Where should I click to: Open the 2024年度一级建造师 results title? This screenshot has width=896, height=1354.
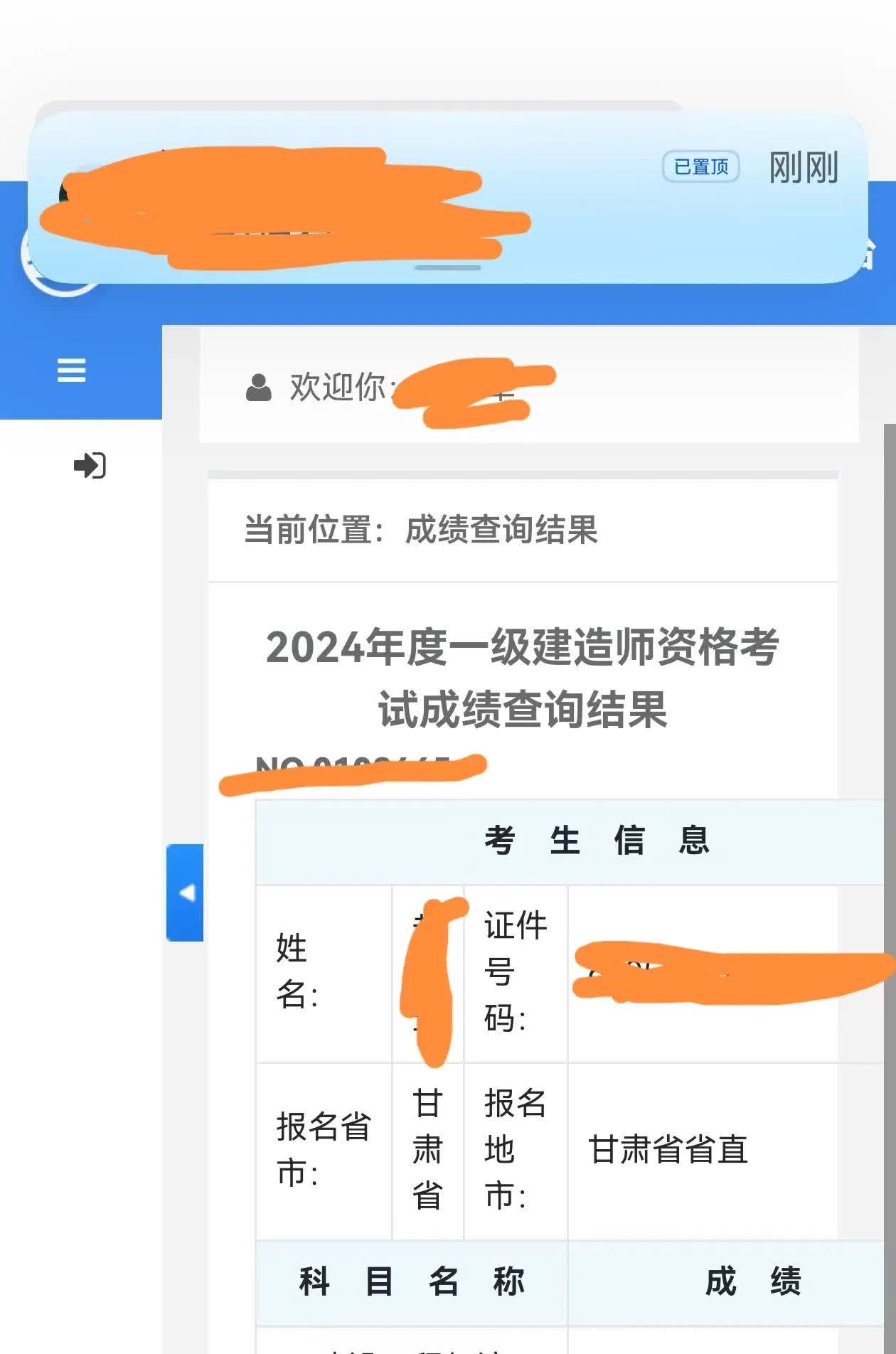(523, 676)
